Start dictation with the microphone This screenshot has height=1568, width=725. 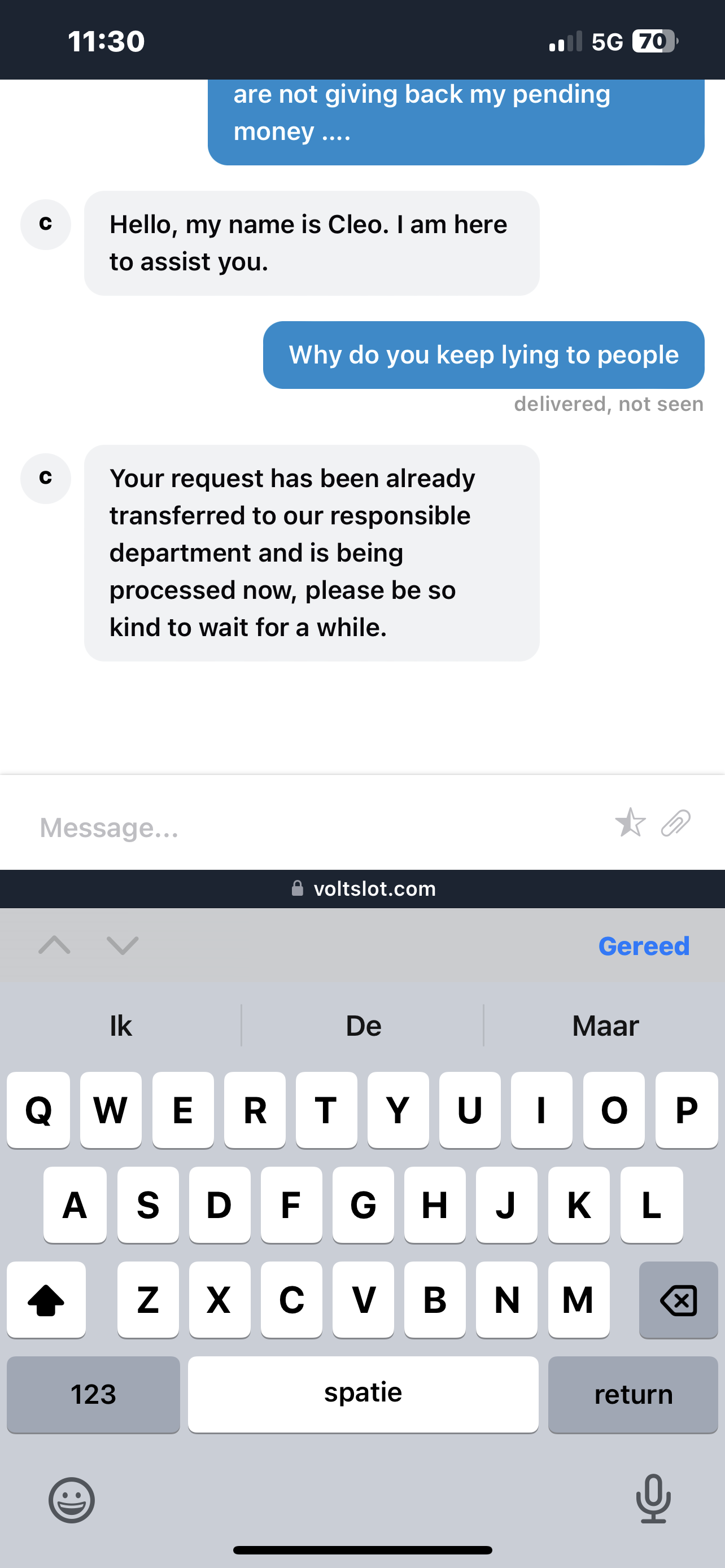point(653,1499)
